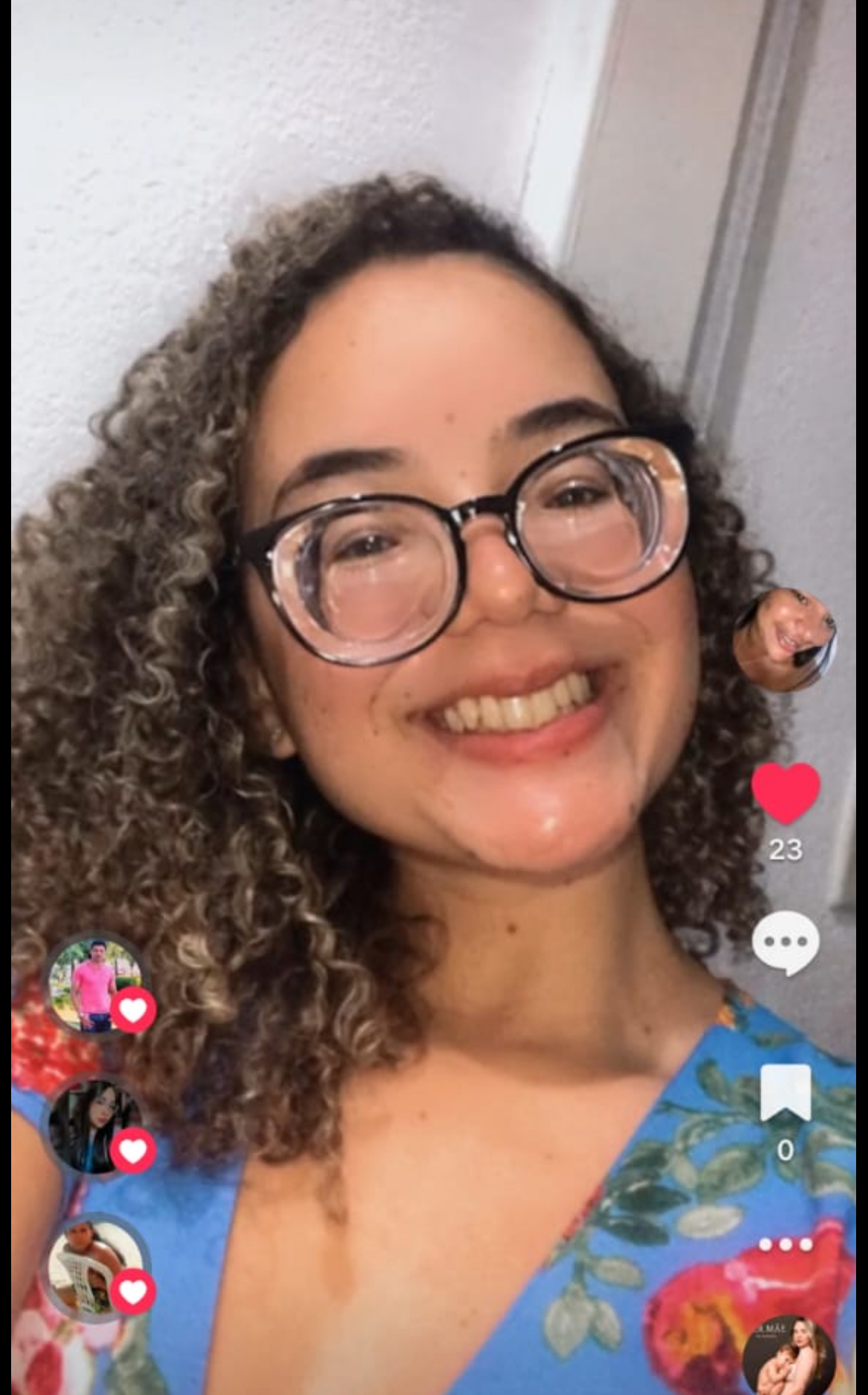868x1395 pixels.
Task: Unlike the video with the heart icon
Action: pyautogui.click(x=786, y=793)
